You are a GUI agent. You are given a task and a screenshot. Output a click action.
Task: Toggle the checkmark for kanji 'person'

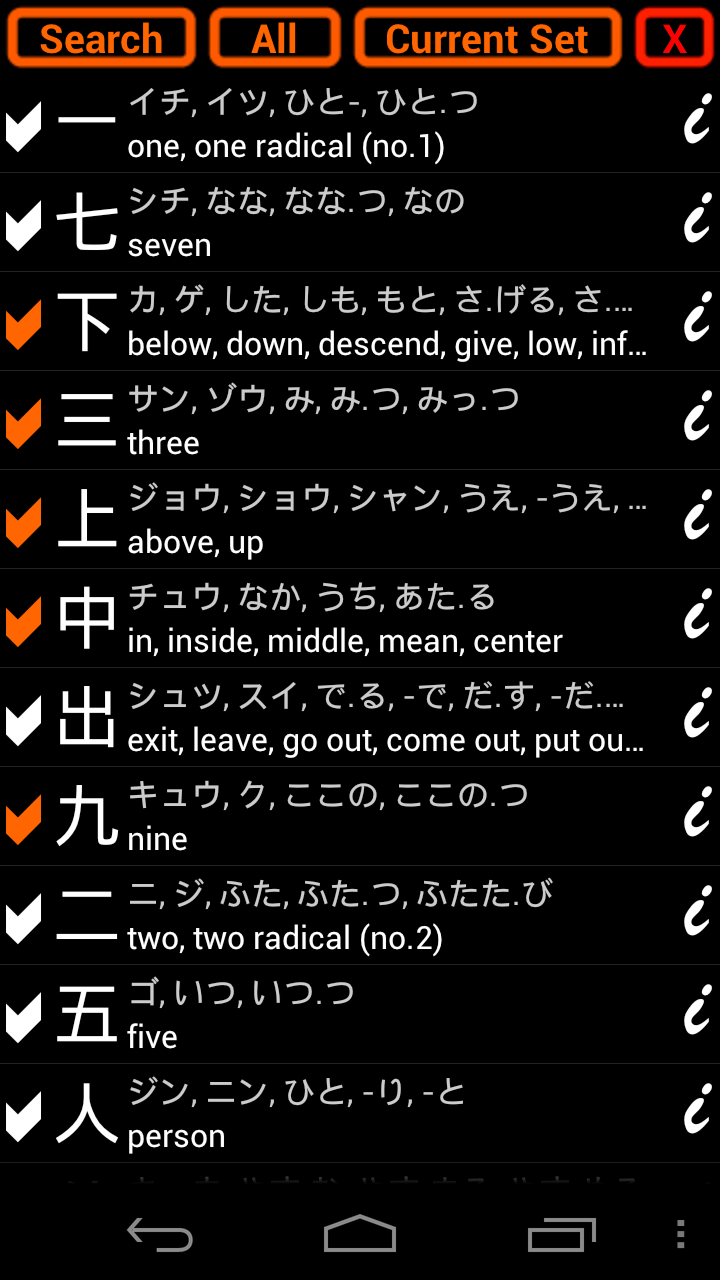(24, 1114)
